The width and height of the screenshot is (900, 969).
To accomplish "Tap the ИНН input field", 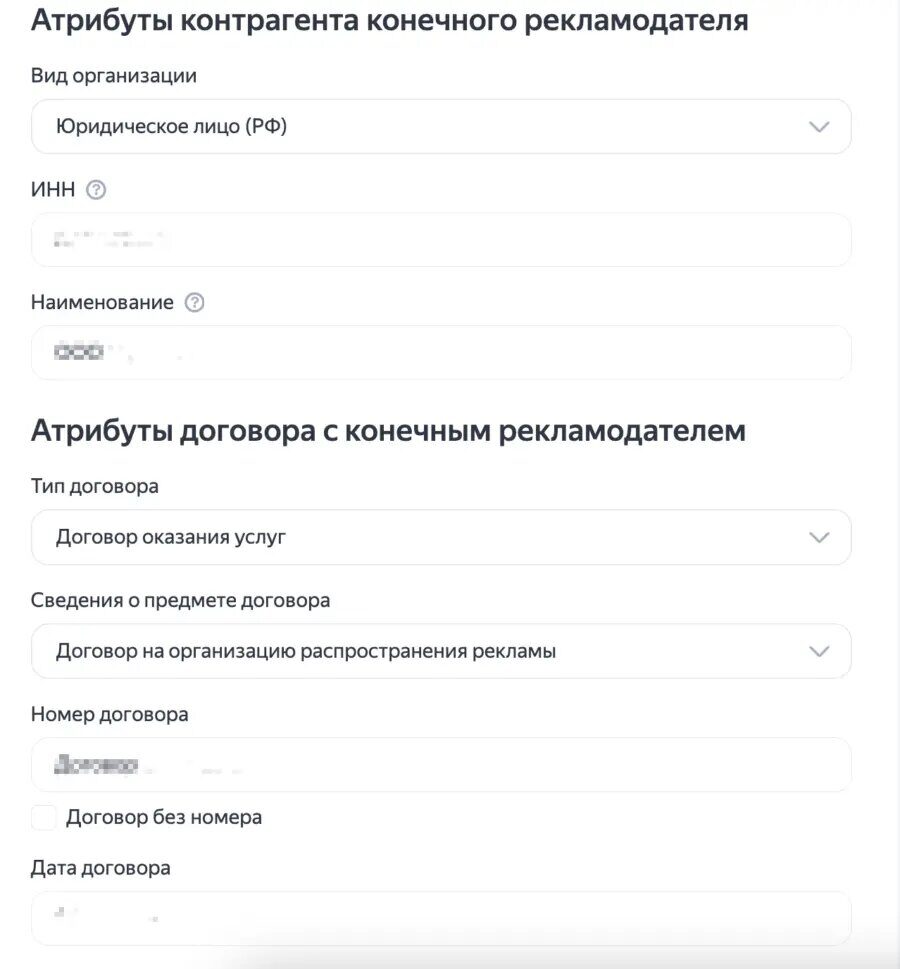I will (440, 240).
